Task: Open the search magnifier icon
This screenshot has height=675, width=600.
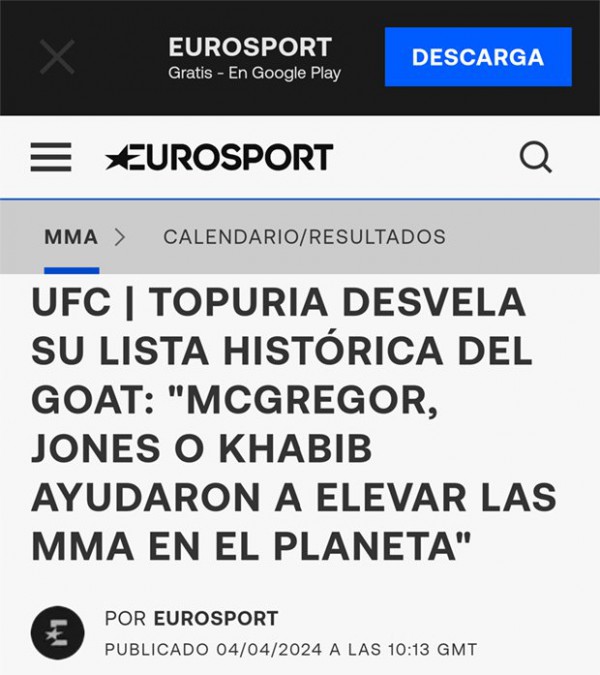Action: click(x=536, y=157)
